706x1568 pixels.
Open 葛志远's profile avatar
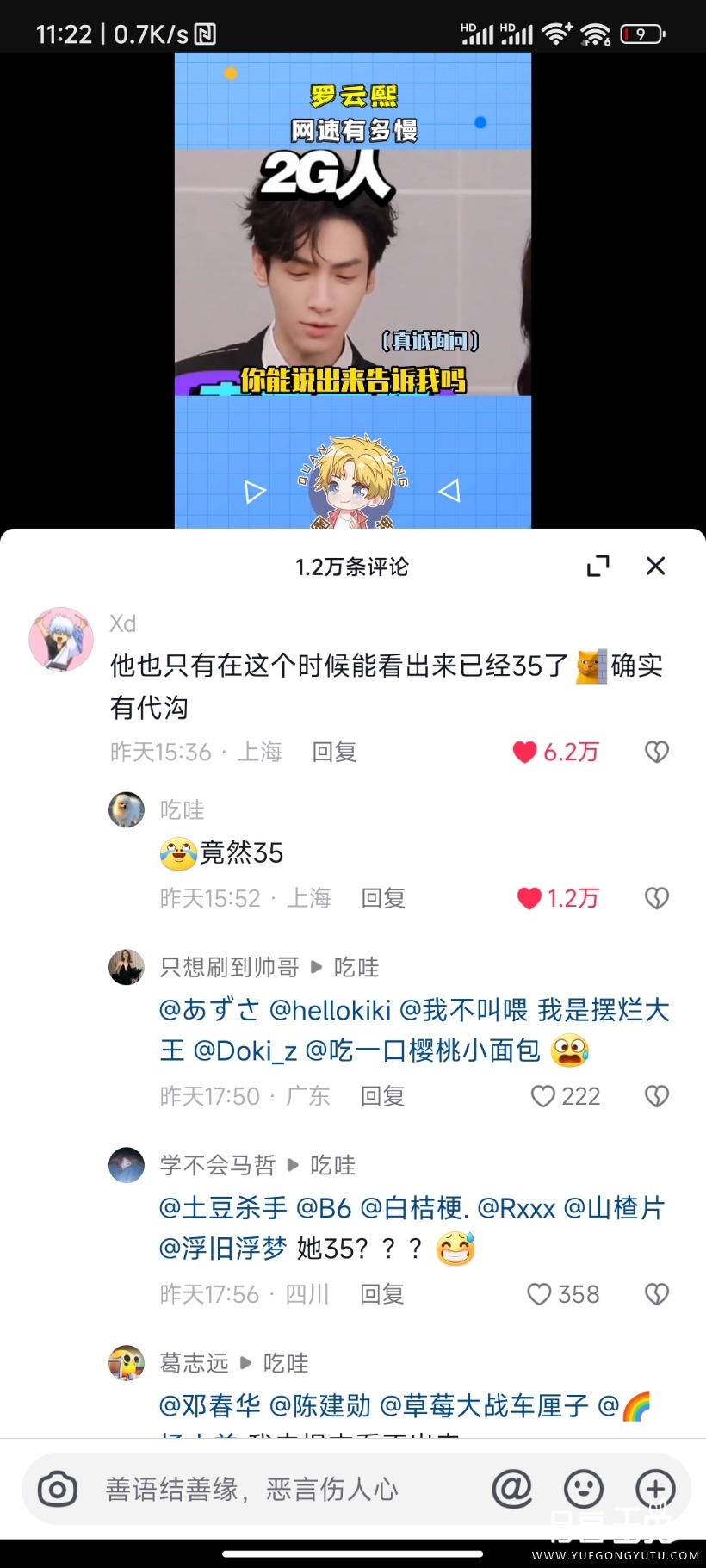point(127,1363)
